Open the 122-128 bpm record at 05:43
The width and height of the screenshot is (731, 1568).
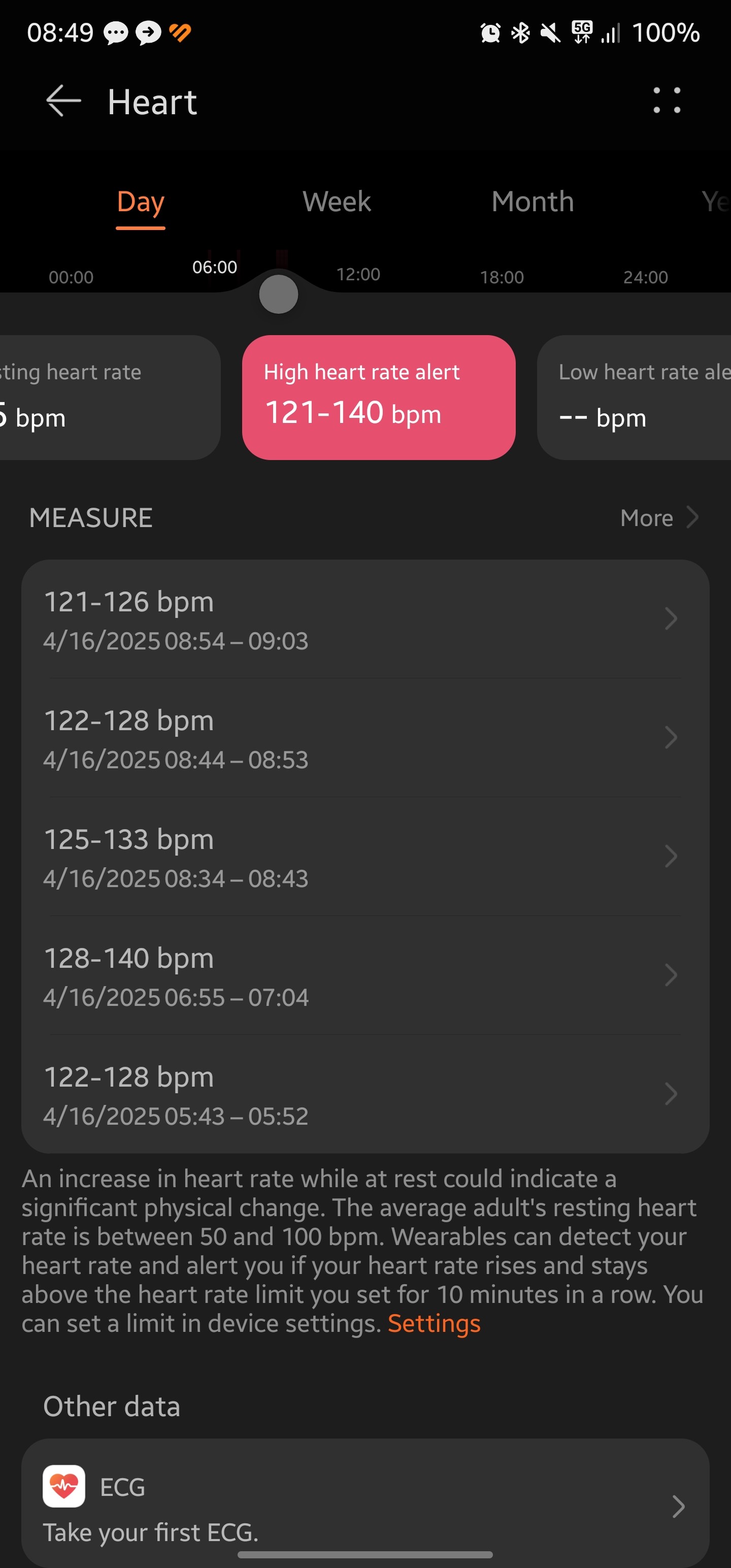click(365, 1094)
